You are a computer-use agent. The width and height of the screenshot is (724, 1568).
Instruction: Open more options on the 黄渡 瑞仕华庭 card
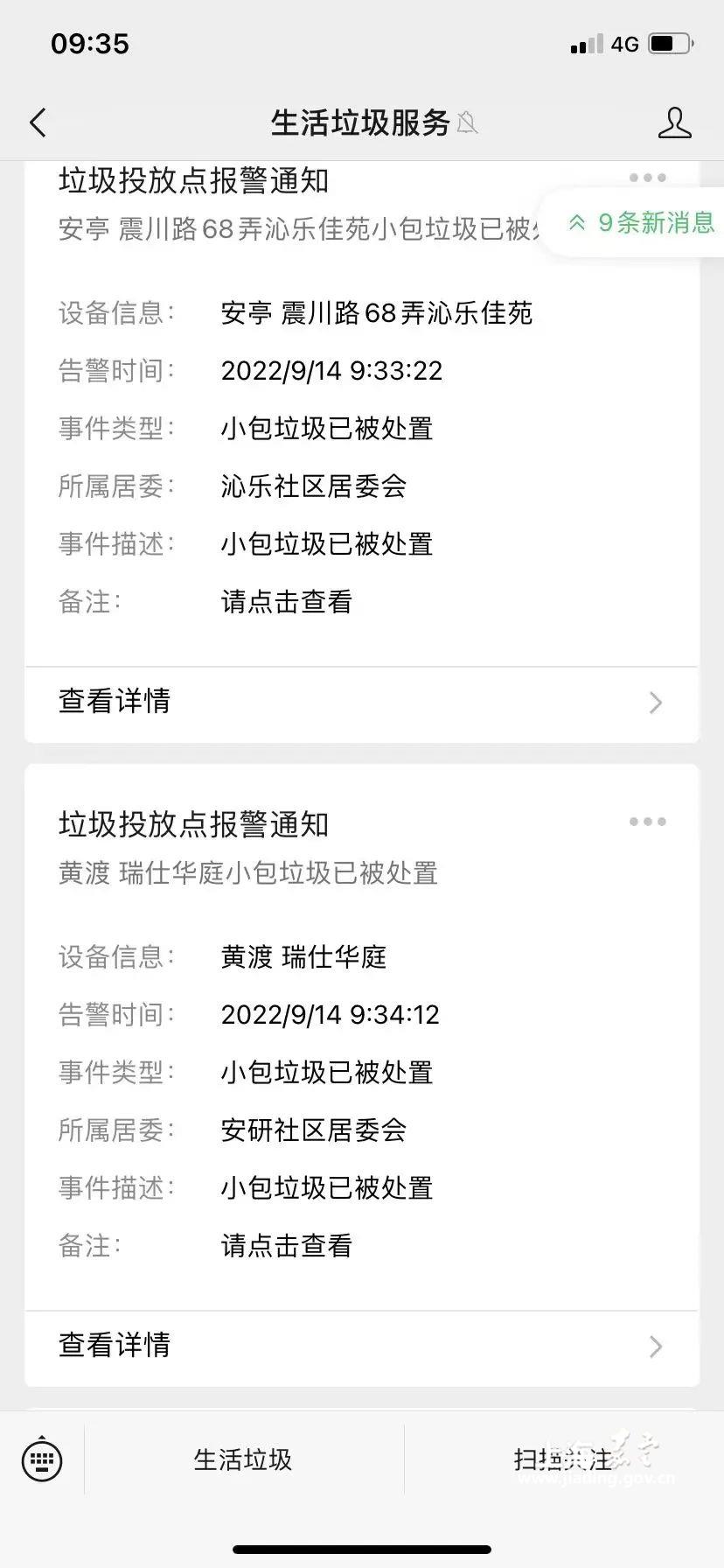[x=647, y=822]
